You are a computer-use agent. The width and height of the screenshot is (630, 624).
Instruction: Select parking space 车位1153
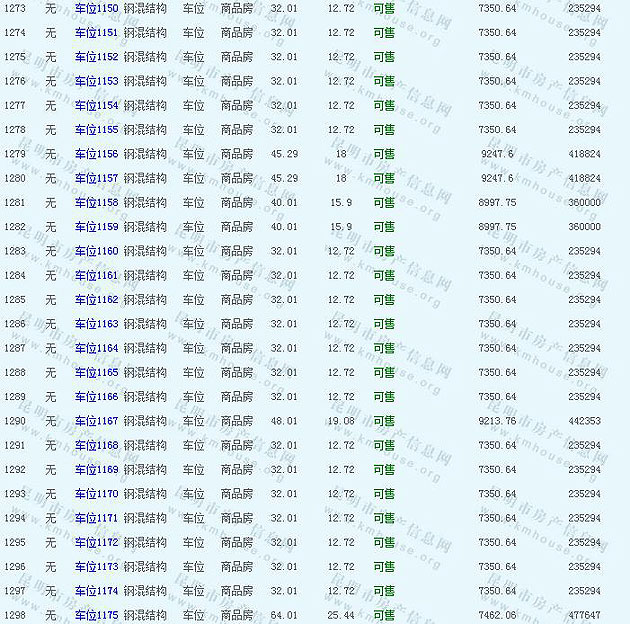[96, 81]
